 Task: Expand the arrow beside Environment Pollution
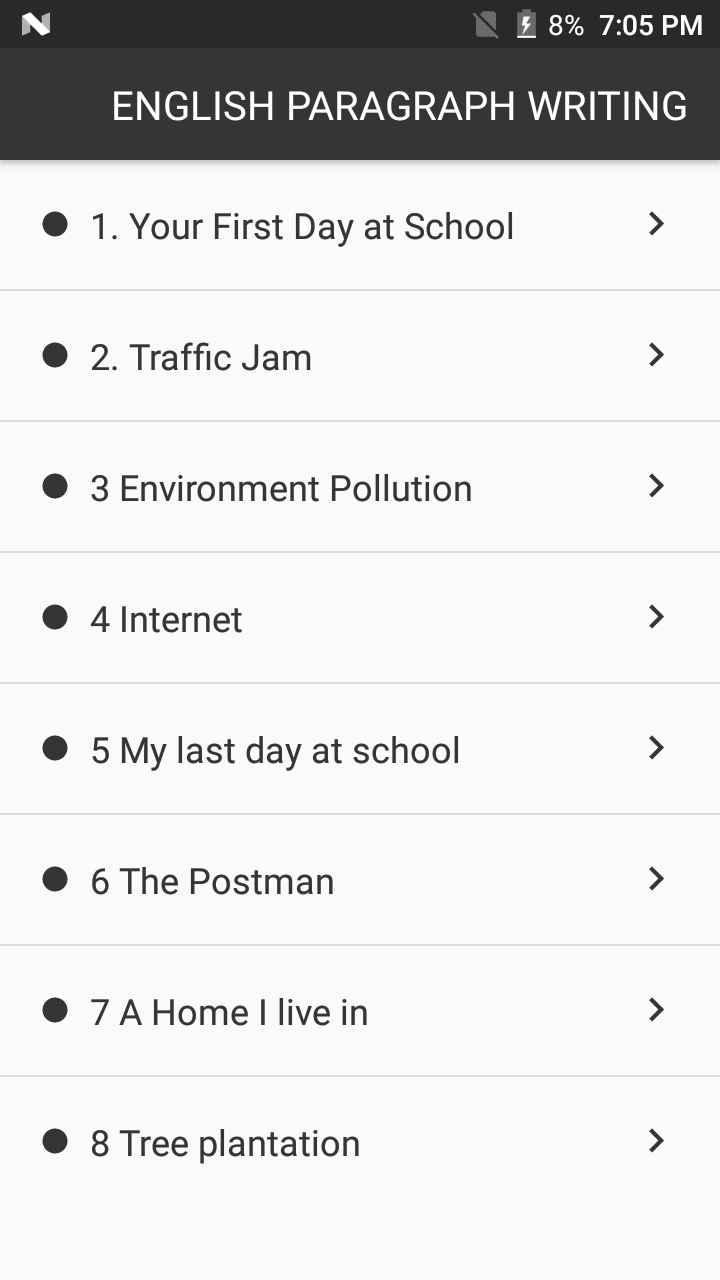point(656,487)
